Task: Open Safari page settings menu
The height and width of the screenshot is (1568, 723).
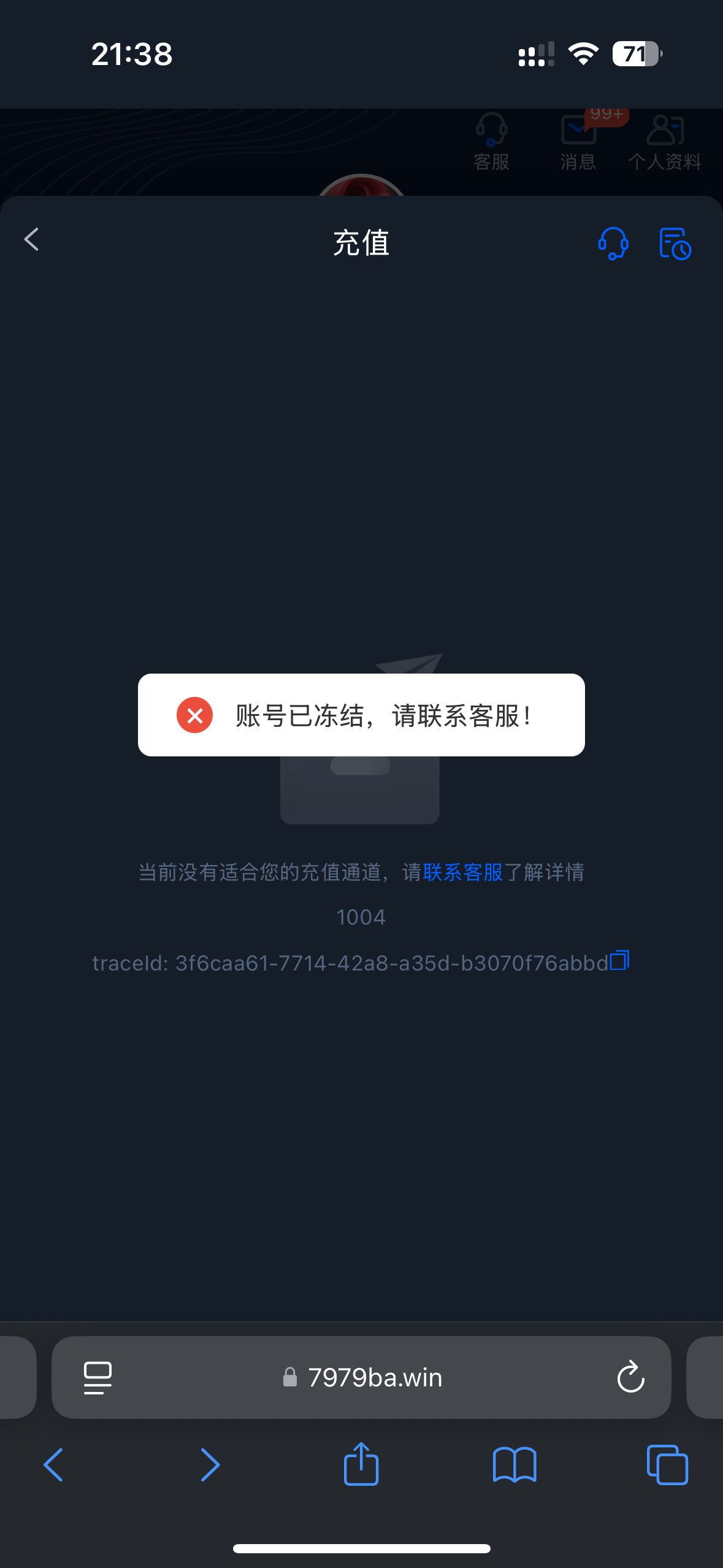Action: [98, 1377]
